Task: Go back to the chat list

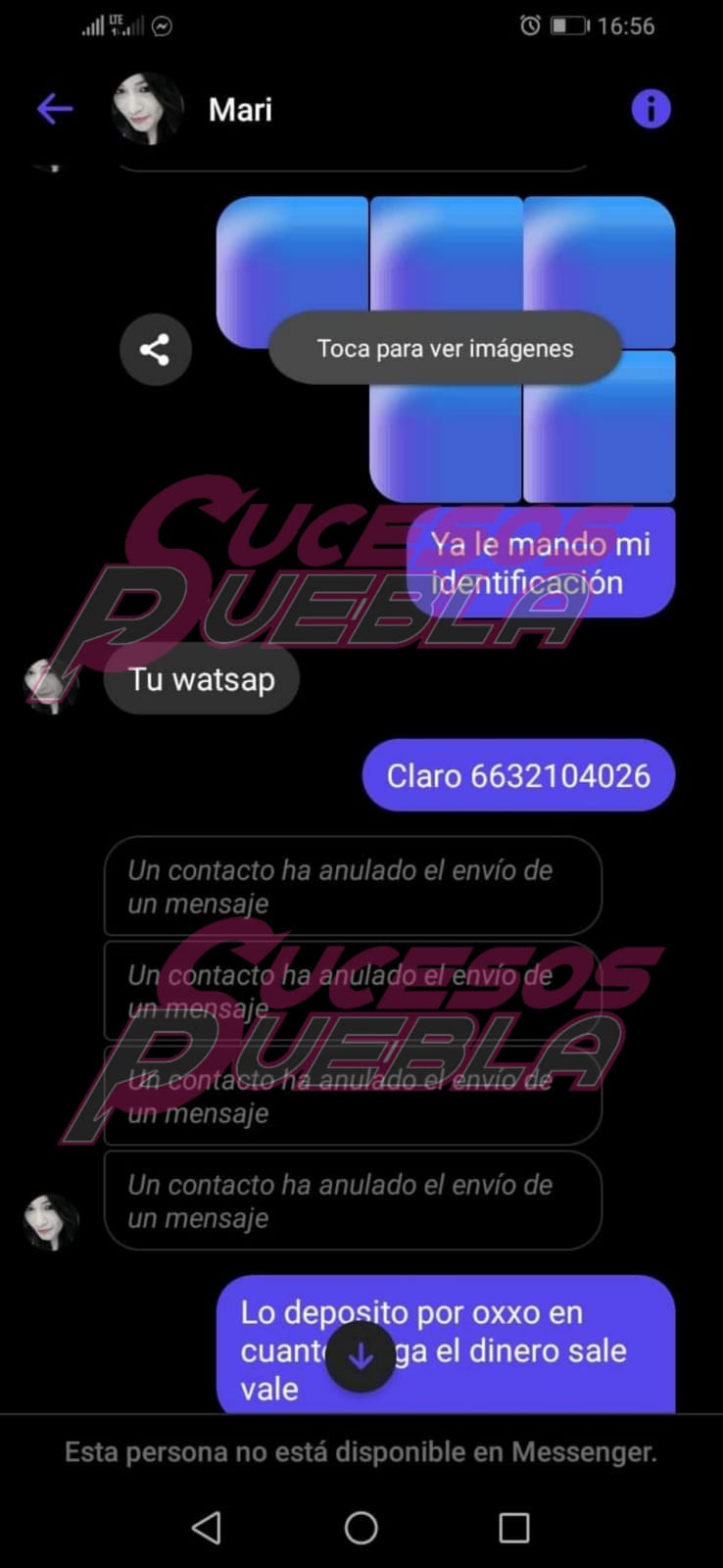Action: click(x=55, y=109)
